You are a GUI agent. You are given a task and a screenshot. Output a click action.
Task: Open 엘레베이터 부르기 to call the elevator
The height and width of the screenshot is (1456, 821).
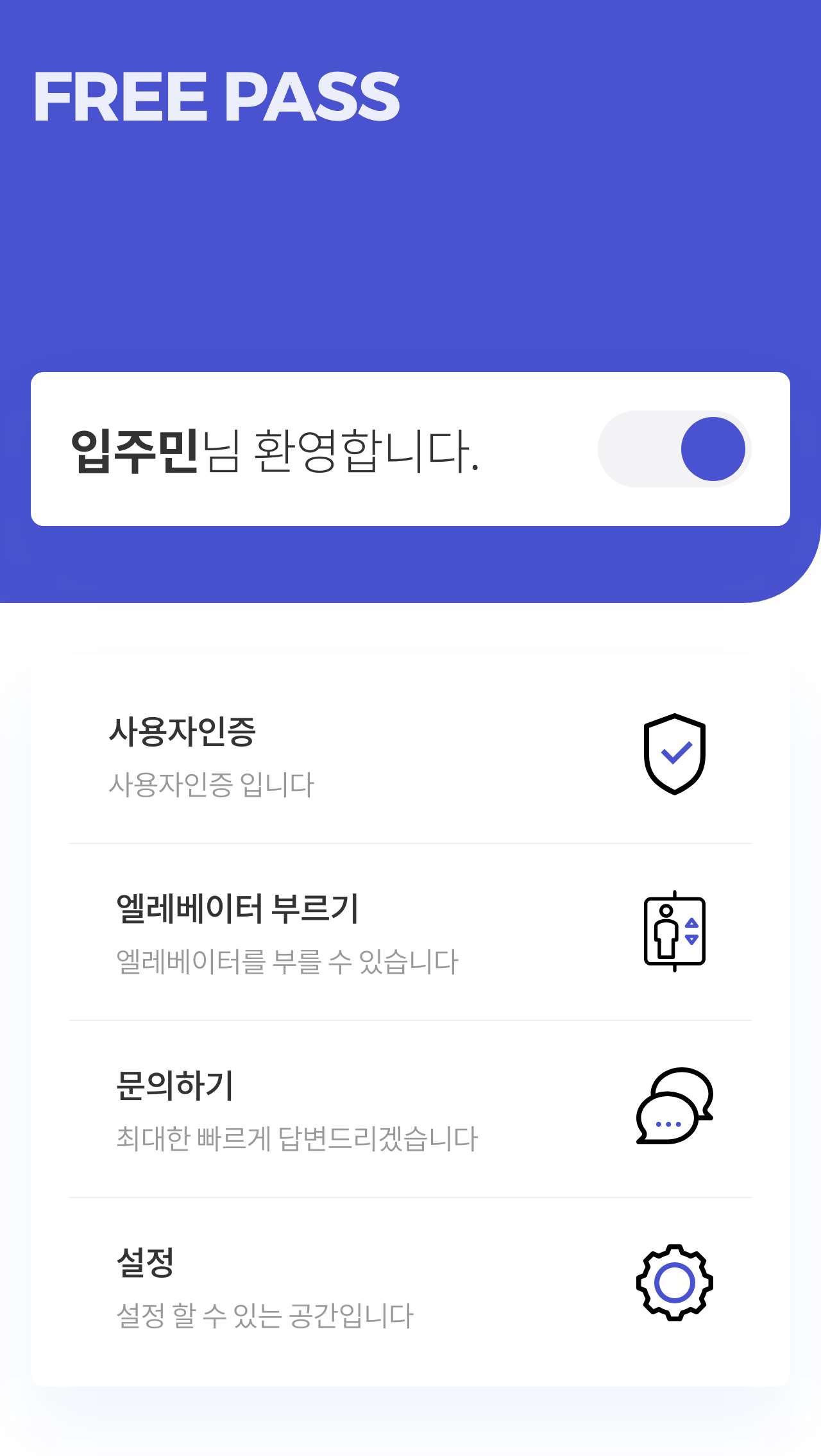(x=410, y=932)
